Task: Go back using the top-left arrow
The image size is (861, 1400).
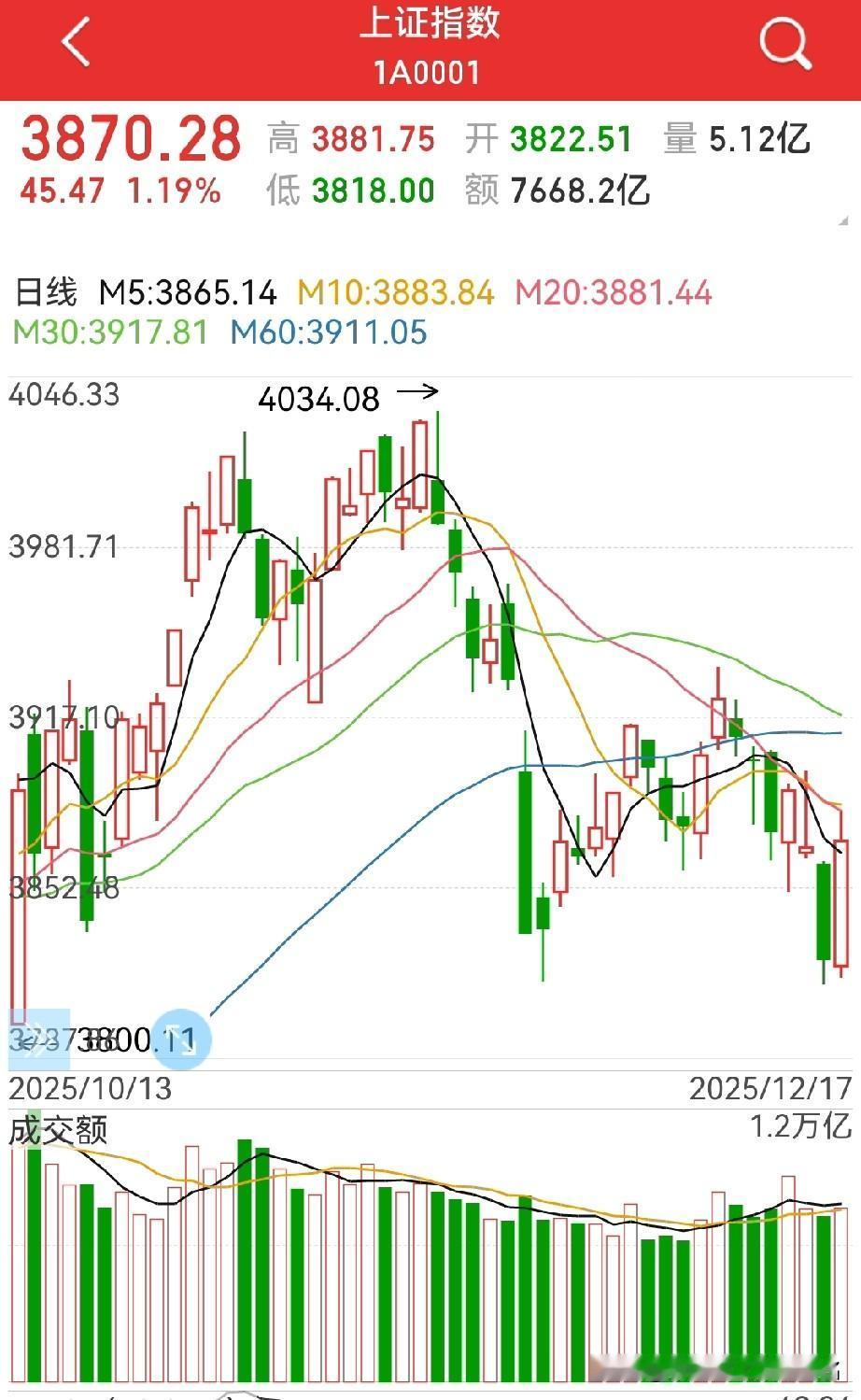Action: coord(76,43)
